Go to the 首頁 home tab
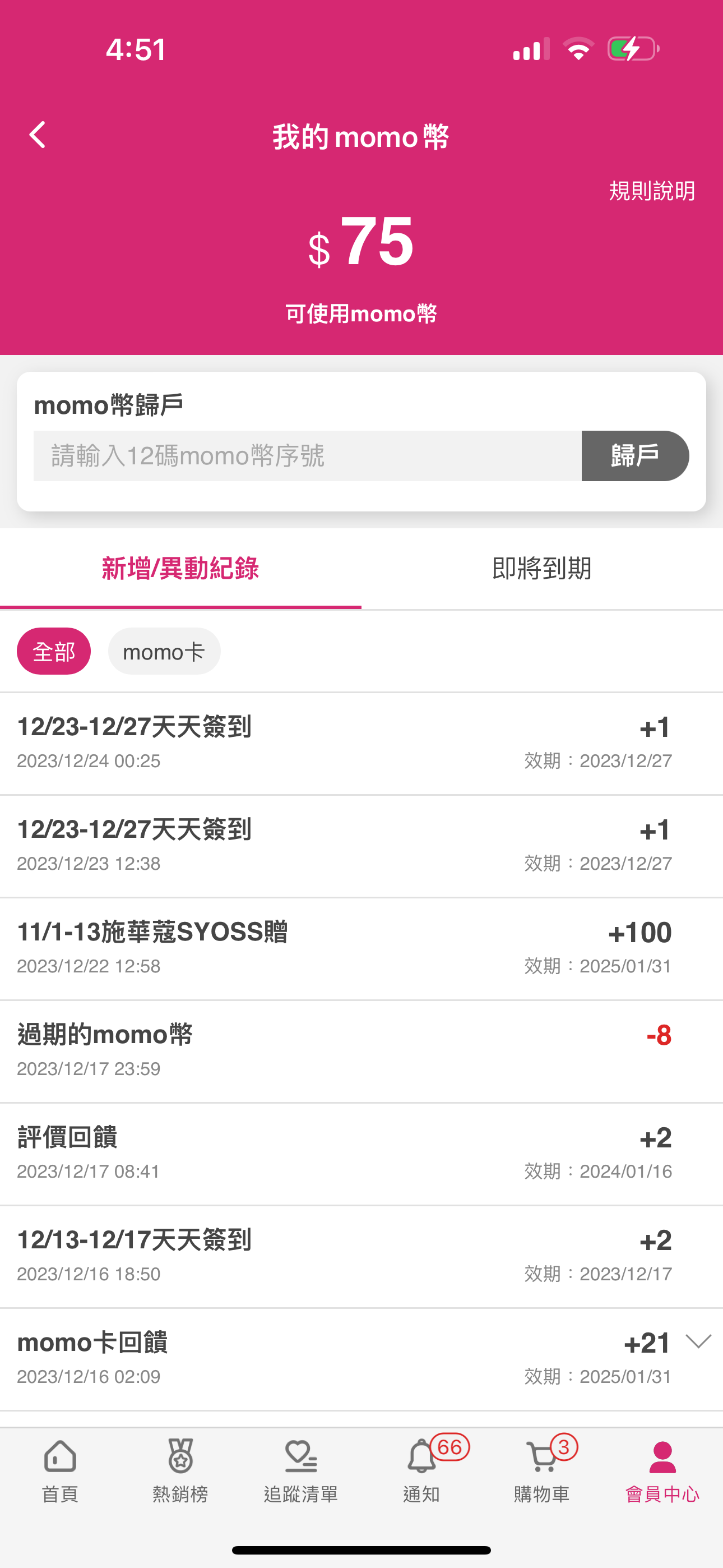Screen dimensions: 723x1568 click(61, 1470)
